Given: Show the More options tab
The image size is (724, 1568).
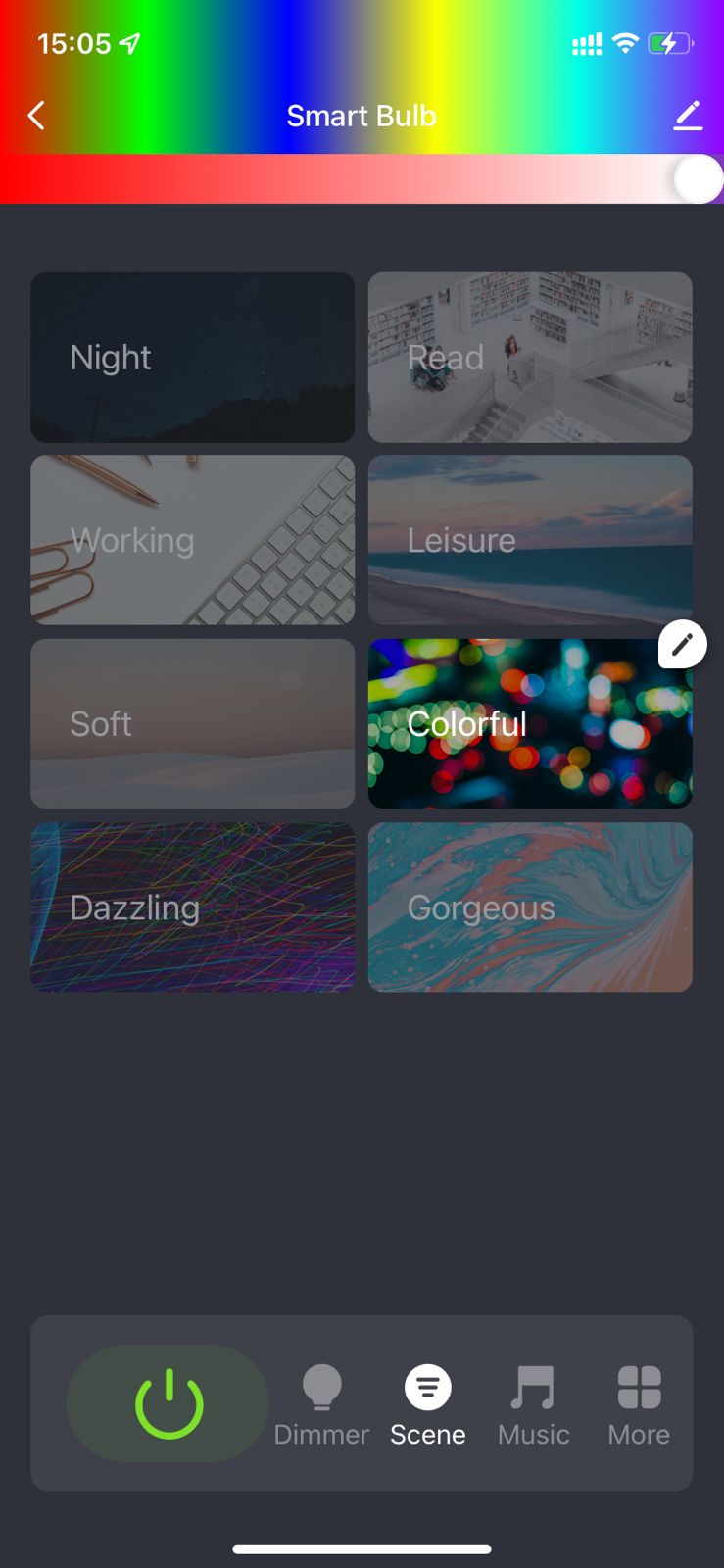Looking at the screenshot, I should pos(639,1405).
